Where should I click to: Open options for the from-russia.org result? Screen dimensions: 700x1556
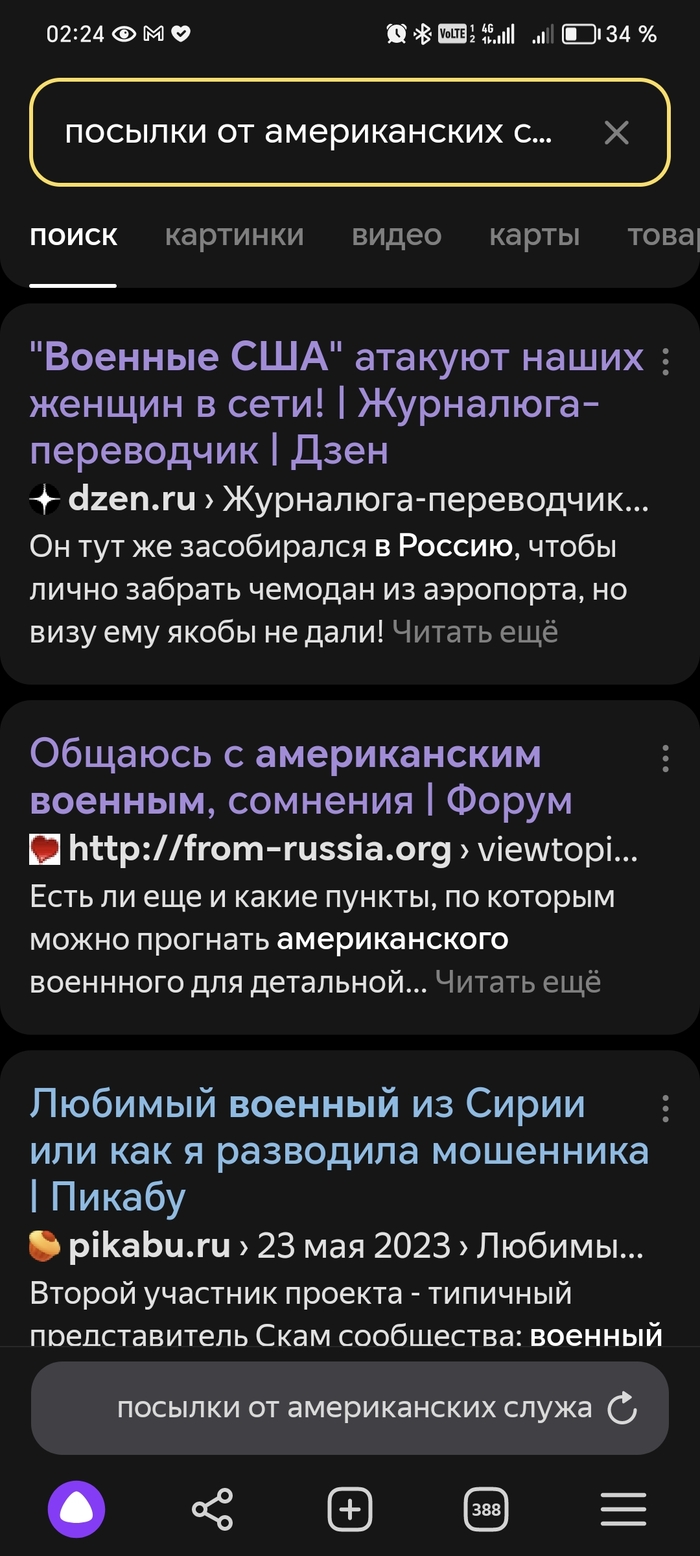(665, 759)
